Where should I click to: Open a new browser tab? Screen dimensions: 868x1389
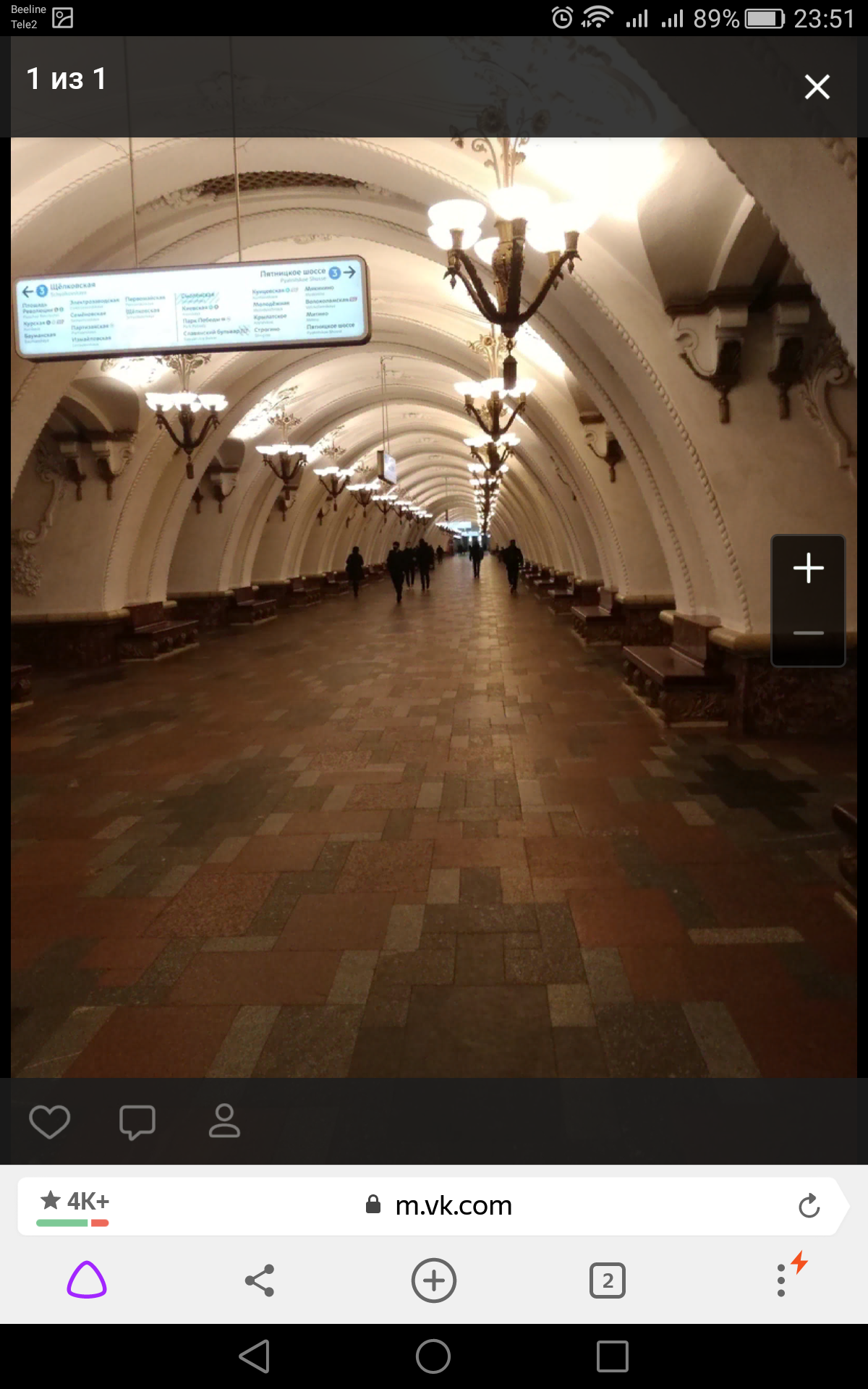[433, 1280]
